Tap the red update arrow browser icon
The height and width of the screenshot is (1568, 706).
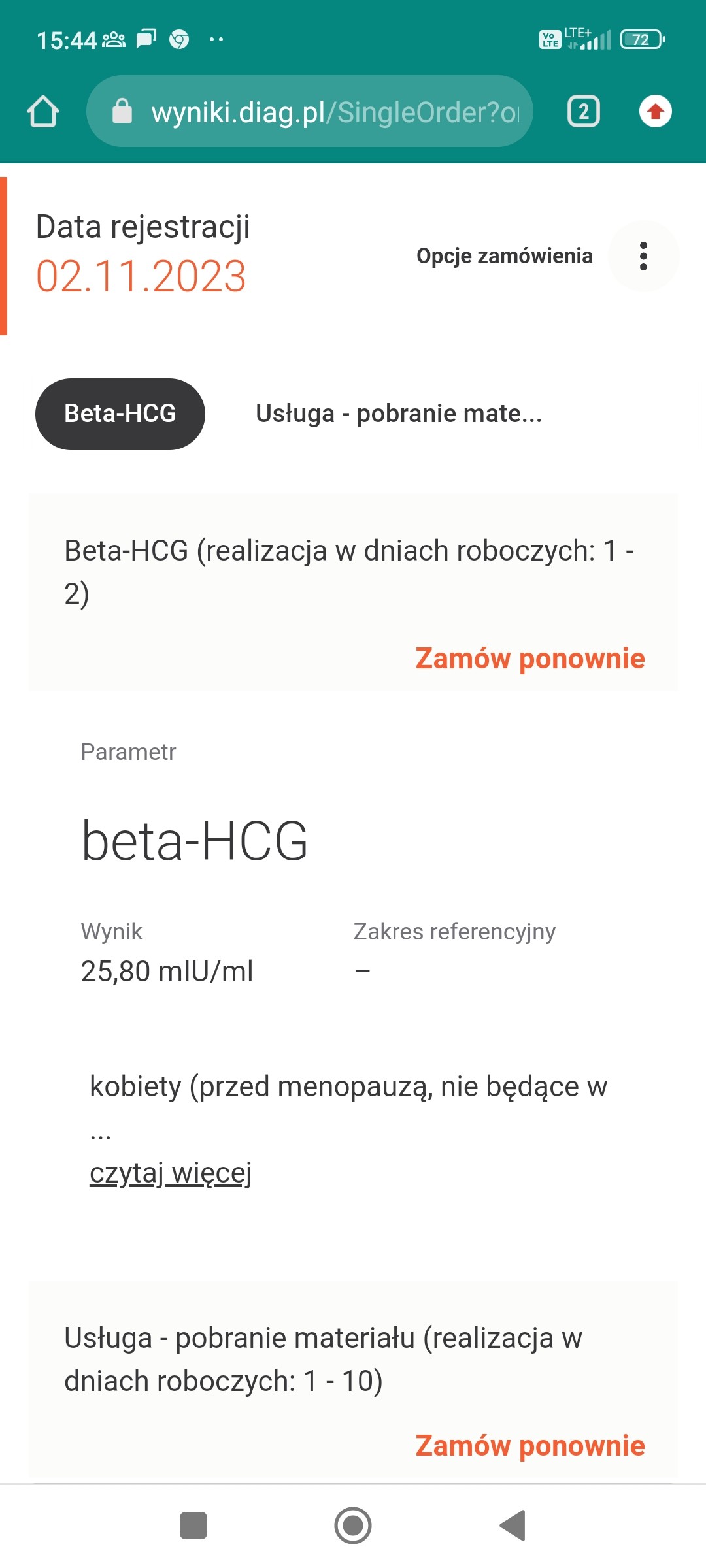pos(655,112)
